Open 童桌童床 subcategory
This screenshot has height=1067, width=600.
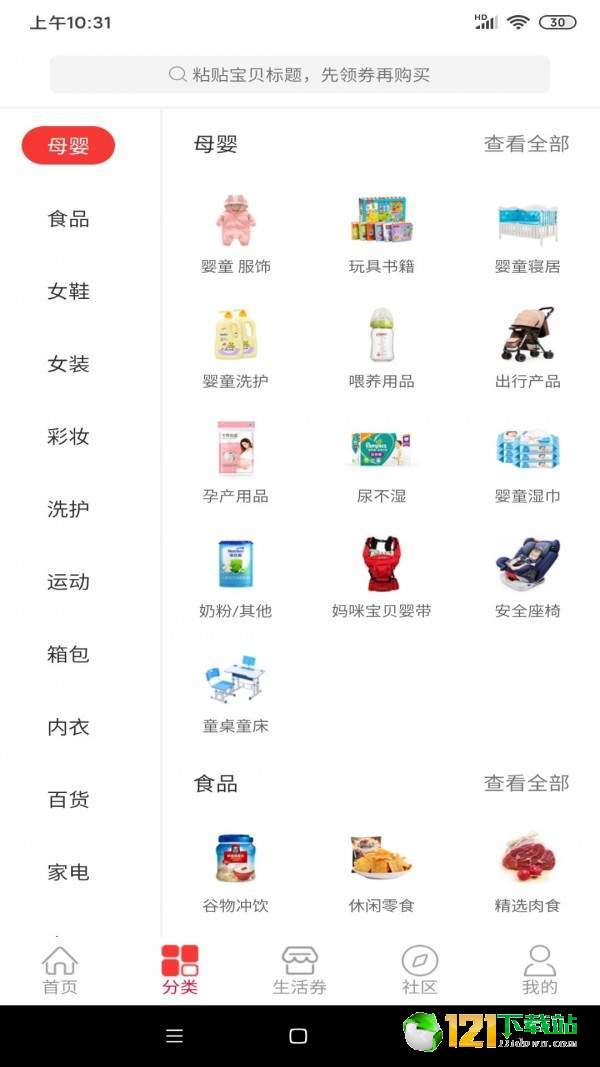tap(236, 693)
